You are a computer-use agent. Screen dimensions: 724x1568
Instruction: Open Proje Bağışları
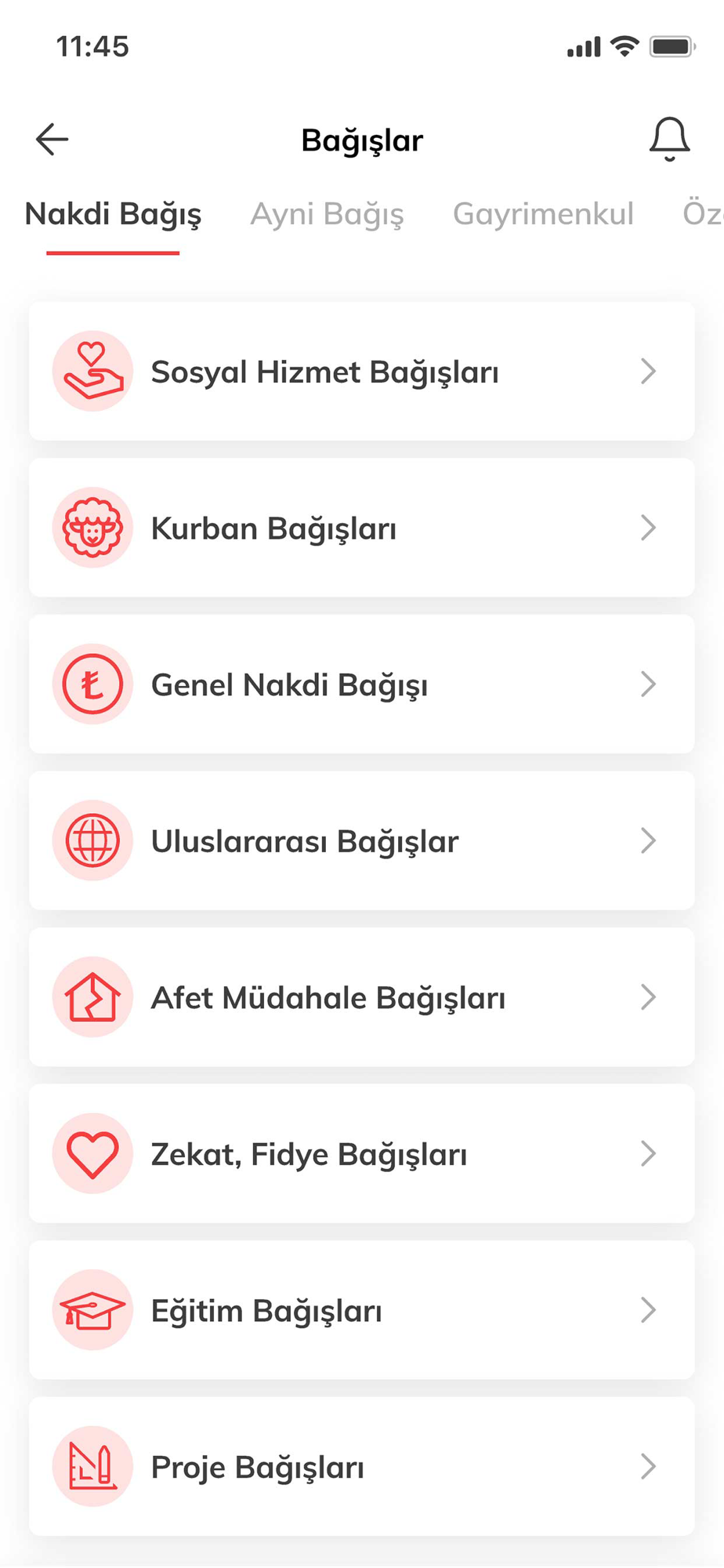[x=361, y=1466]
